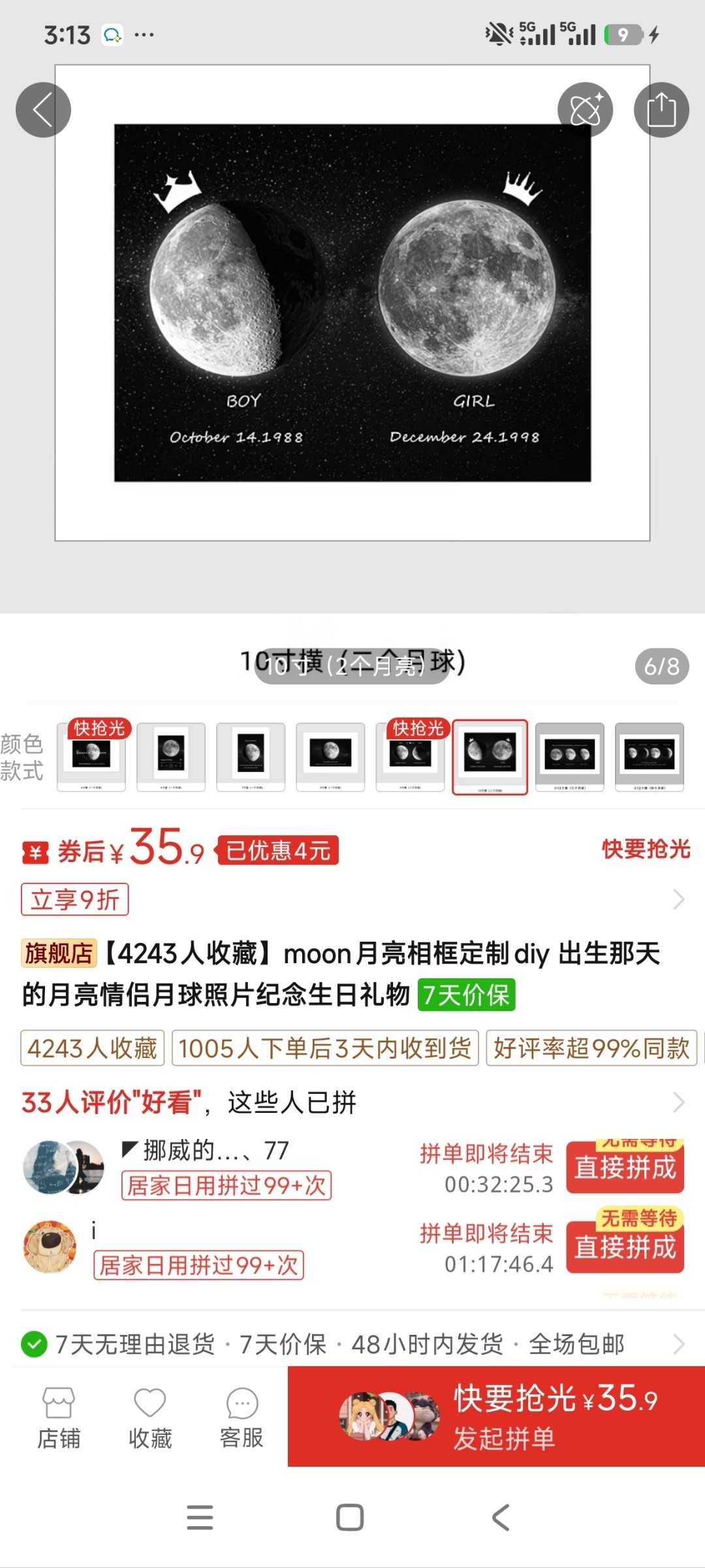Open the 立享9折 coupon row
The width and height of the screenshot is (705, 1568).
pos(352,899)
